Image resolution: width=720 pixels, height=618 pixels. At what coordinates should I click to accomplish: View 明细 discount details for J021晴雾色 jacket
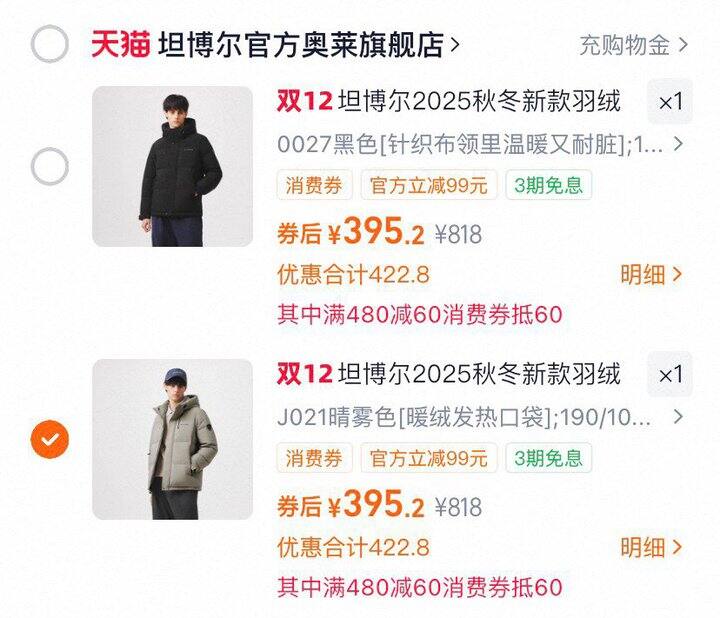pyautogui.click(x=651, y=547)
